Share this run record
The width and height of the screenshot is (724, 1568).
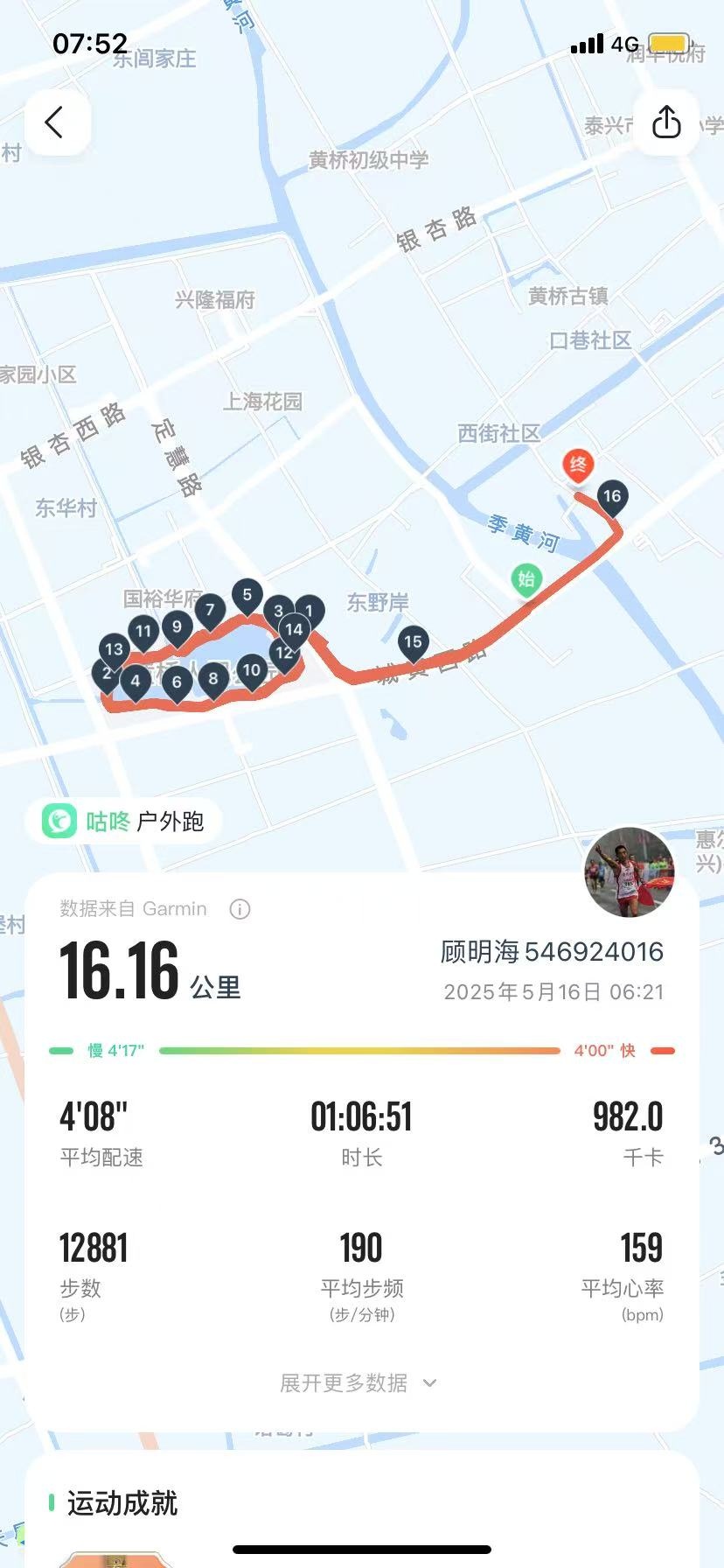click(666, 122)
